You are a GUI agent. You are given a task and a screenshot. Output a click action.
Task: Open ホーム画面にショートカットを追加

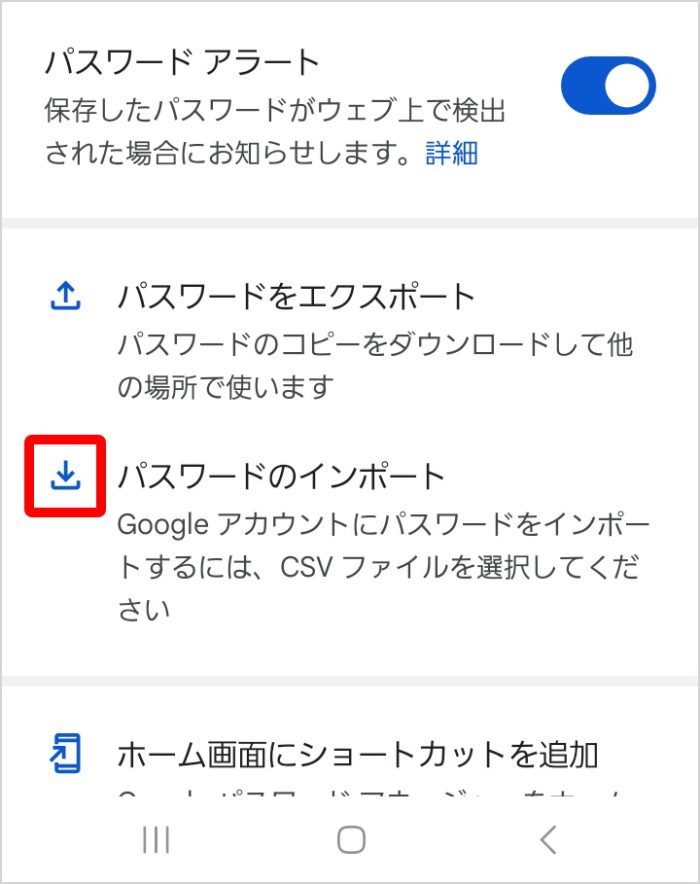coord(357,754)
